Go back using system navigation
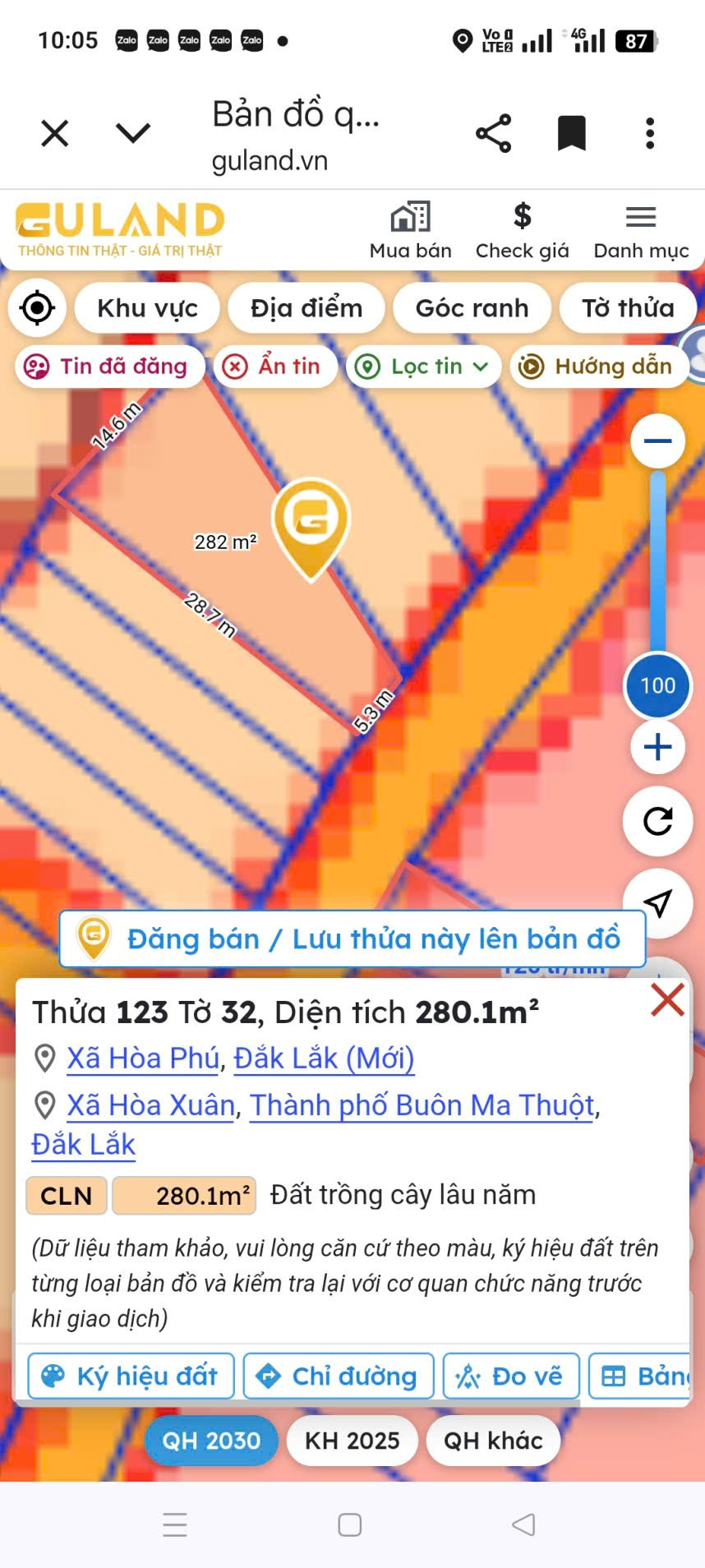 pos(523,1524)
